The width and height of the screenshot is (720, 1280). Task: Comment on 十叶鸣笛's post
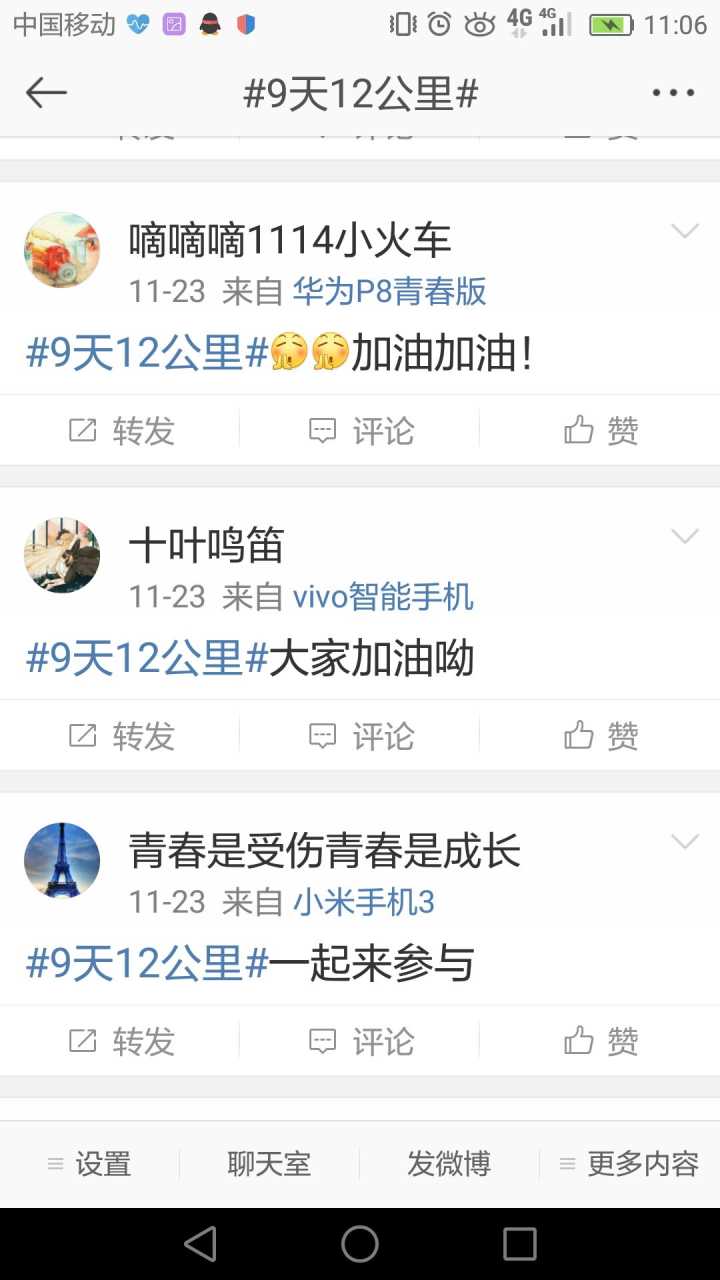[x=360, y=736]
